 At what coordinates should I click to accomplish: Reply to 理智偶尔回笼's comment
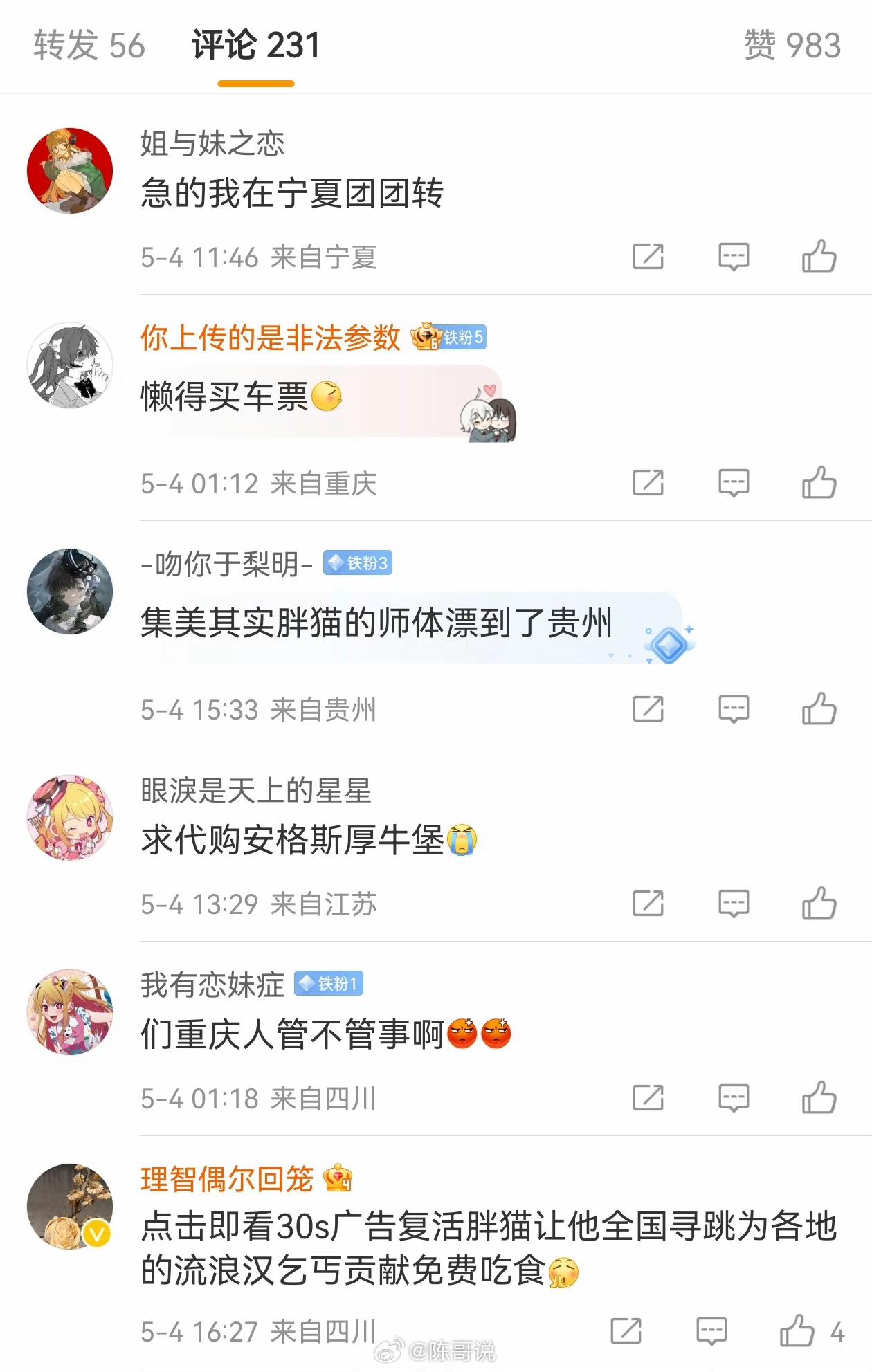click(711, 1330)
